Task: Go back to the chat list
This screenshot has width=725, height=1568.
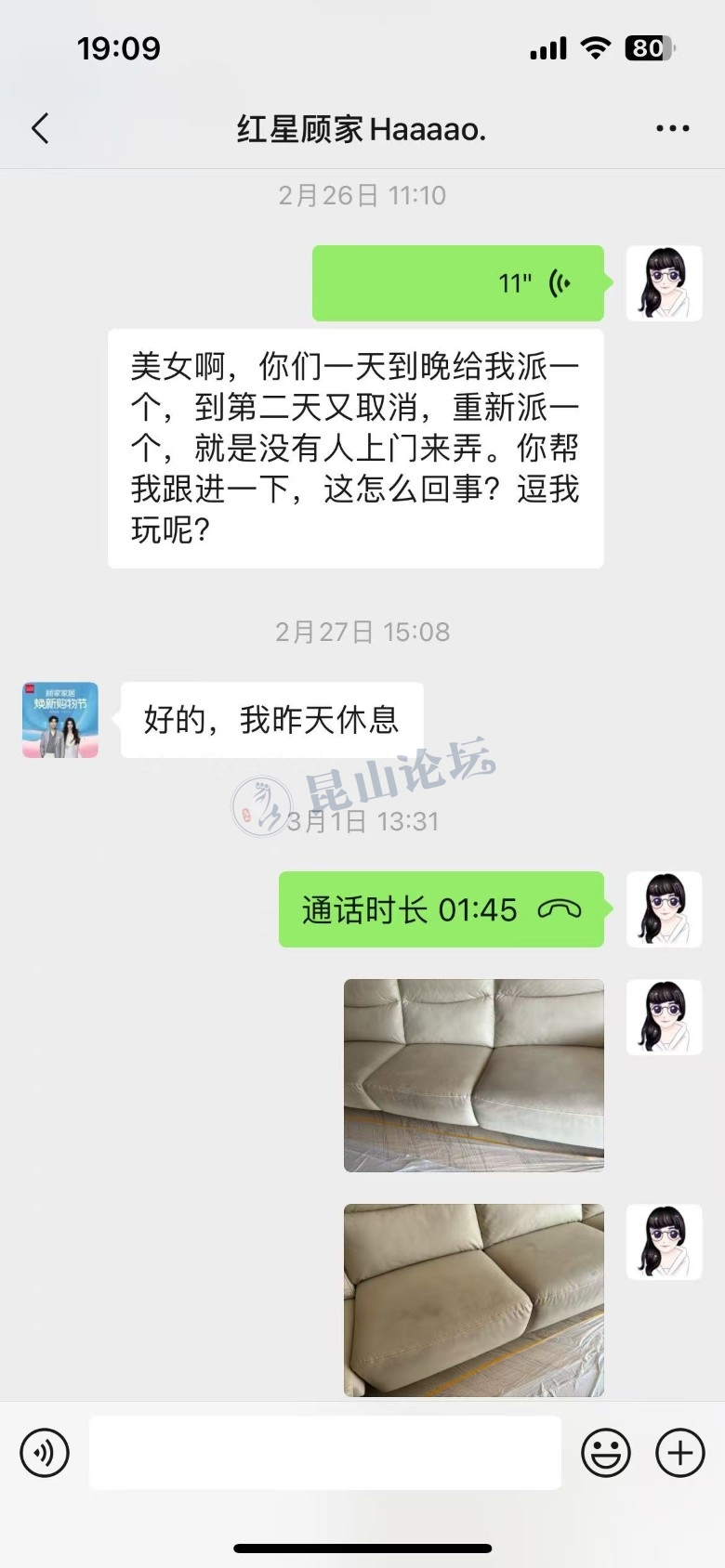Action: 40,128
